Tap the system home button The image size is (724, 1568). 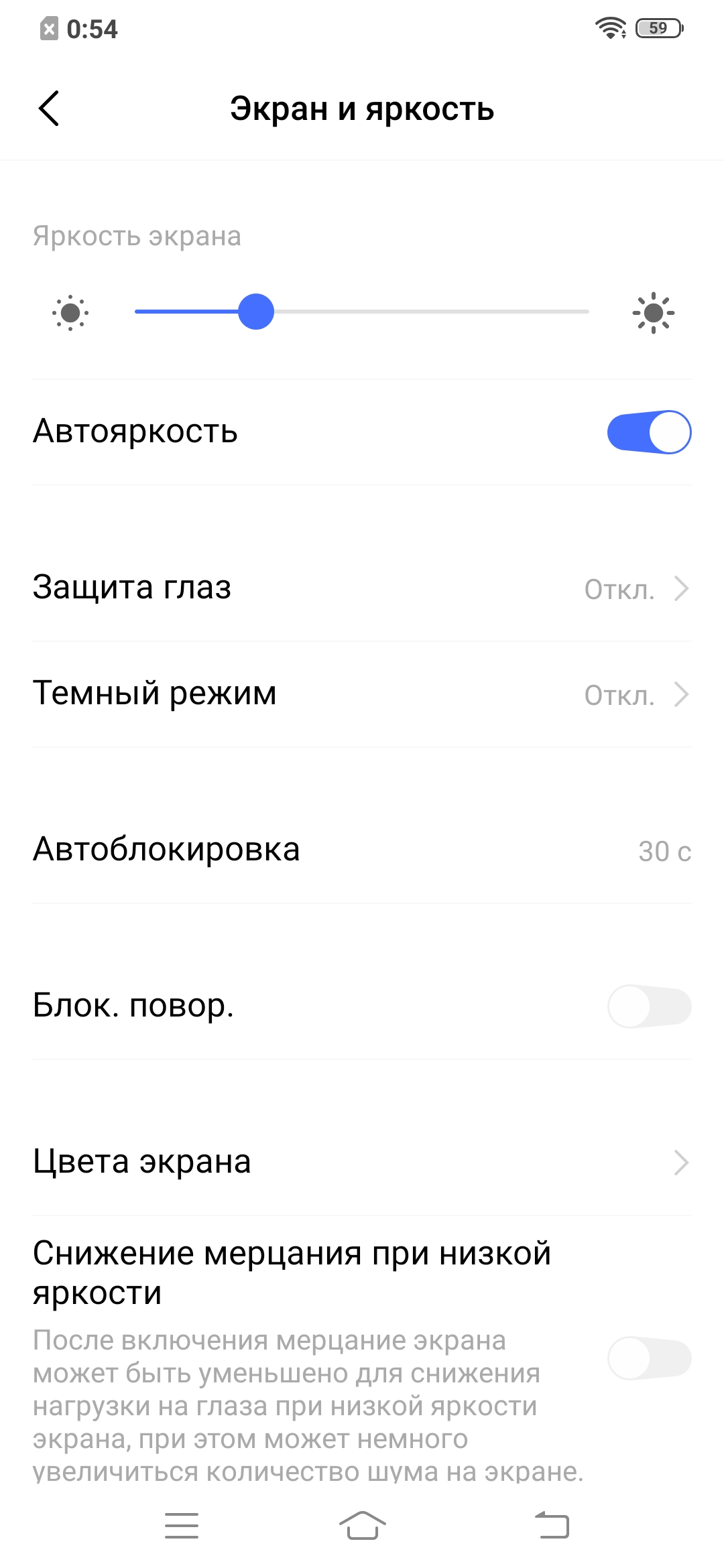click(362, 1526)
